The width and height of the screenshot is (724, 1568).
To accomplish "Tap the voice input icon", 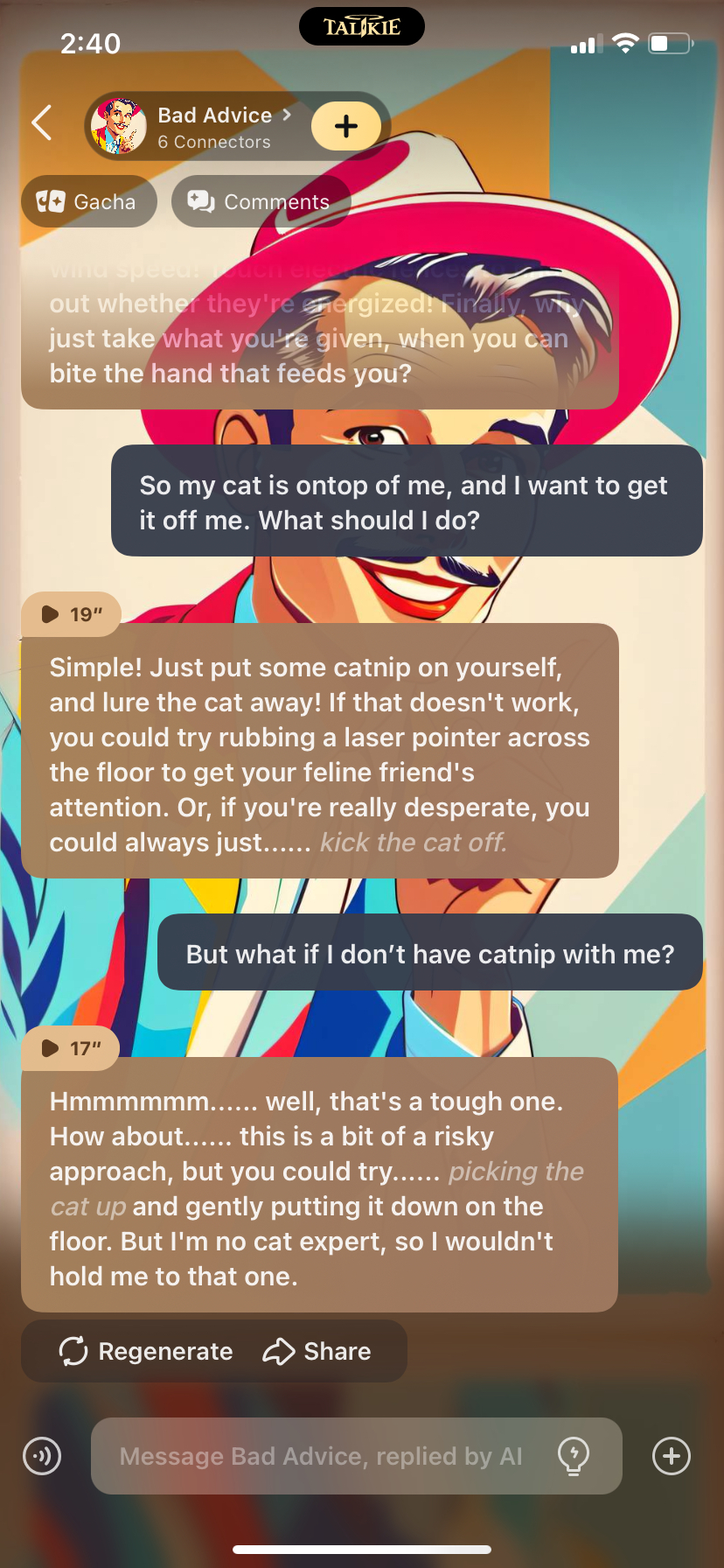I will (x=42, y=1456).
